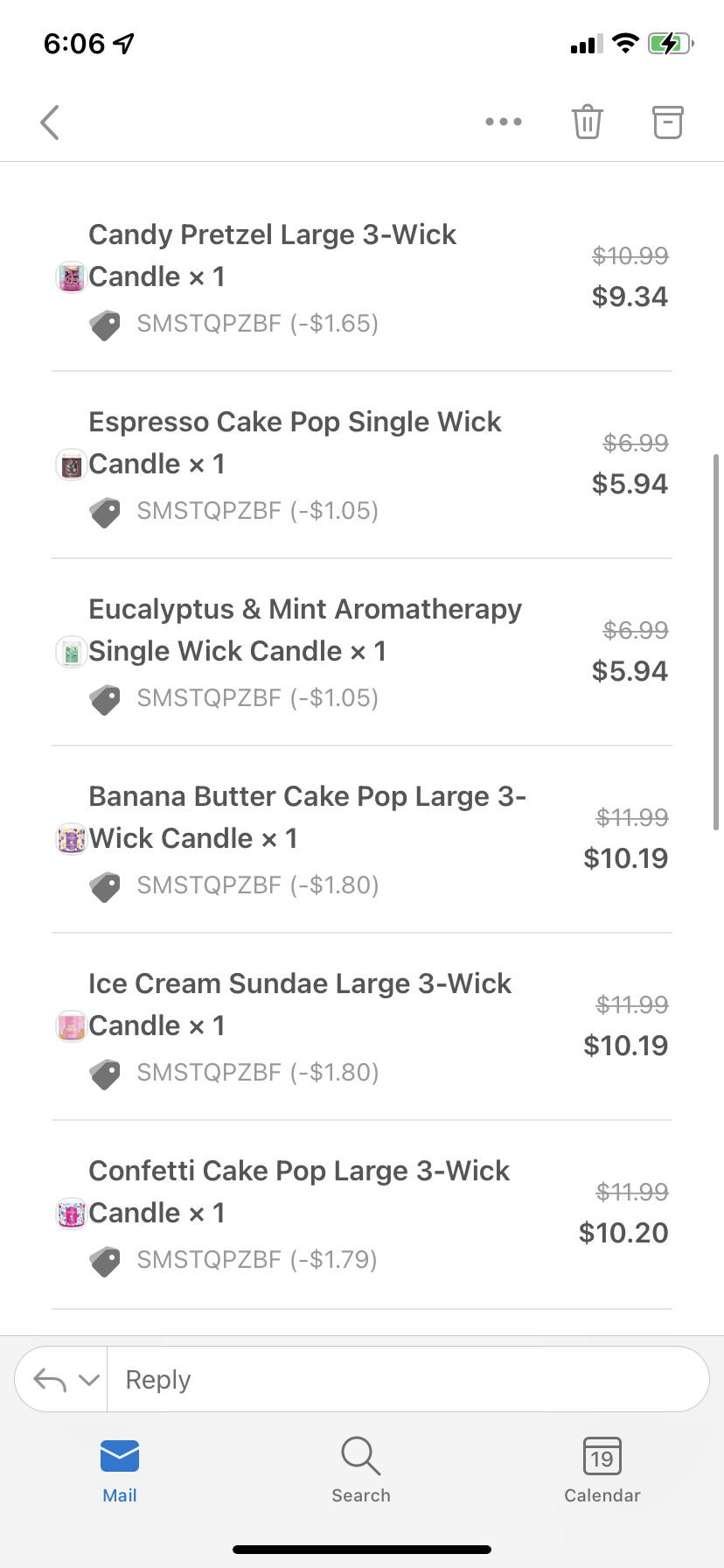Tap the Ice Cream Sundae candle thumbnail
This screenshot has height=1568, width=724.
tap(71, 1025)
